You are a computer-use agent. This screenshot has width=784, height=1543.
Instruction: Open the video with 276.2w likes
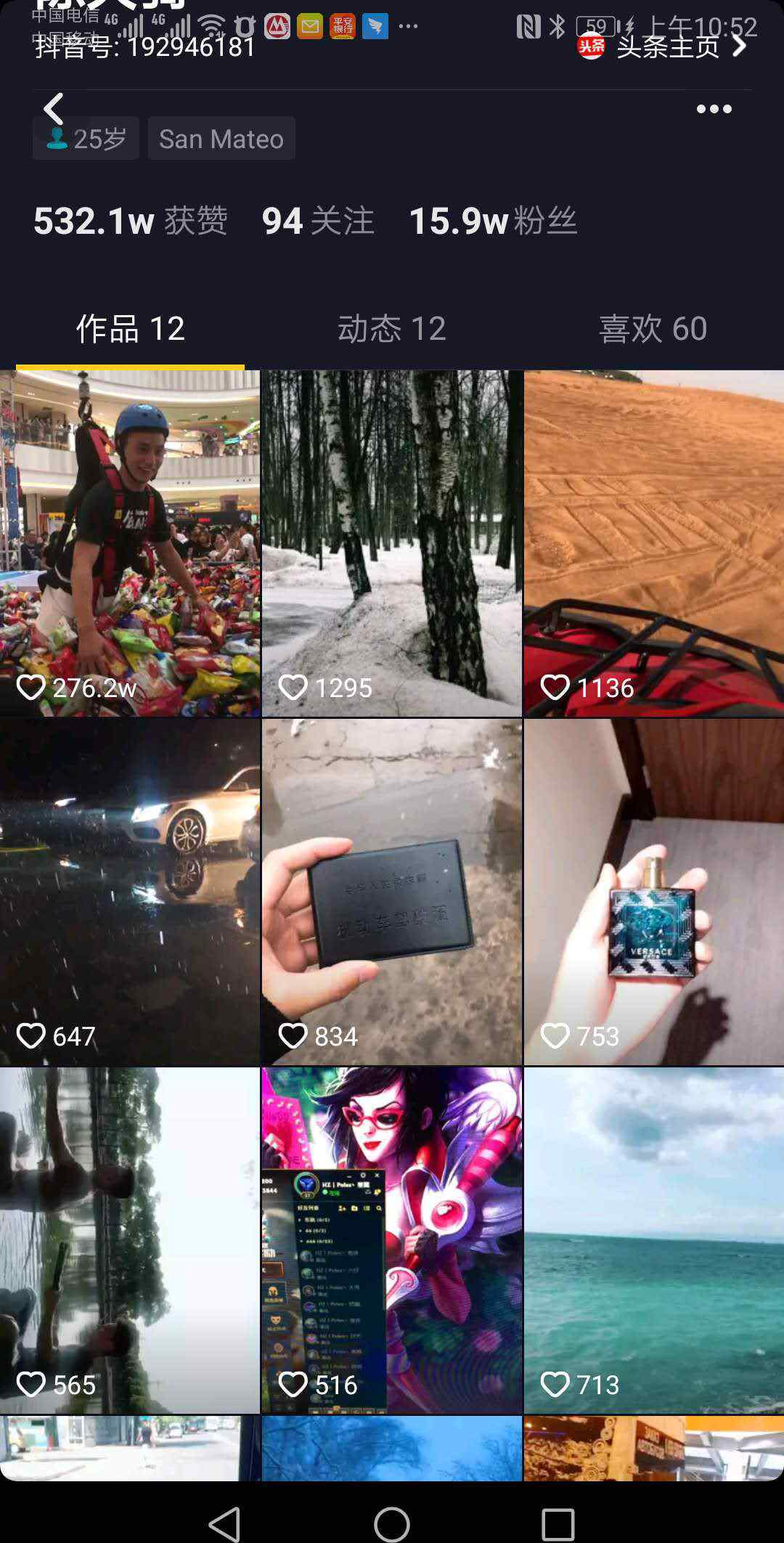(130, 543)
